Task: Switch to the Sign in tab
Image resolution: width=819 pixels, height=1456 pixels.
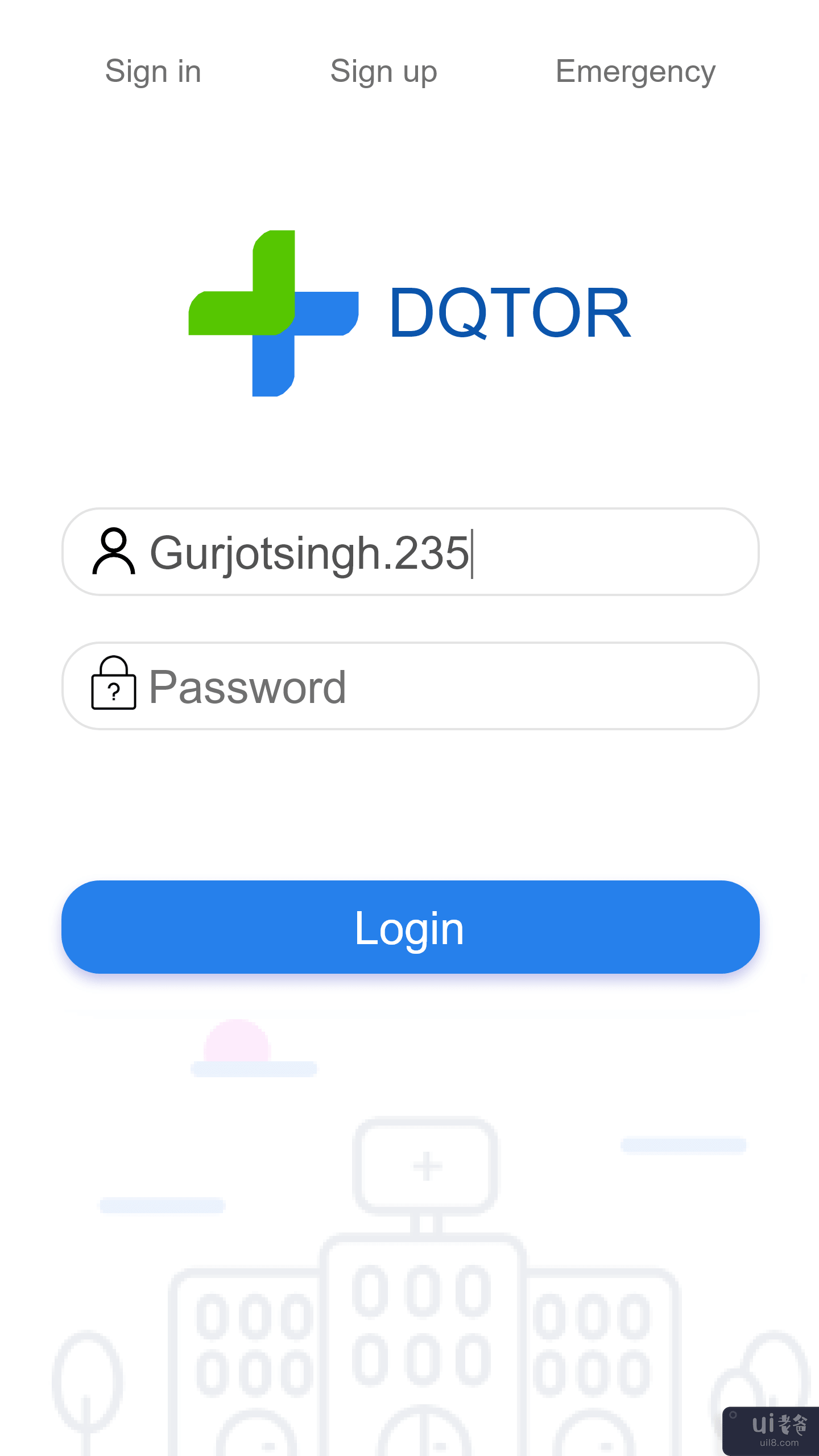Action: pyautogui.click(x=153, y=72)
